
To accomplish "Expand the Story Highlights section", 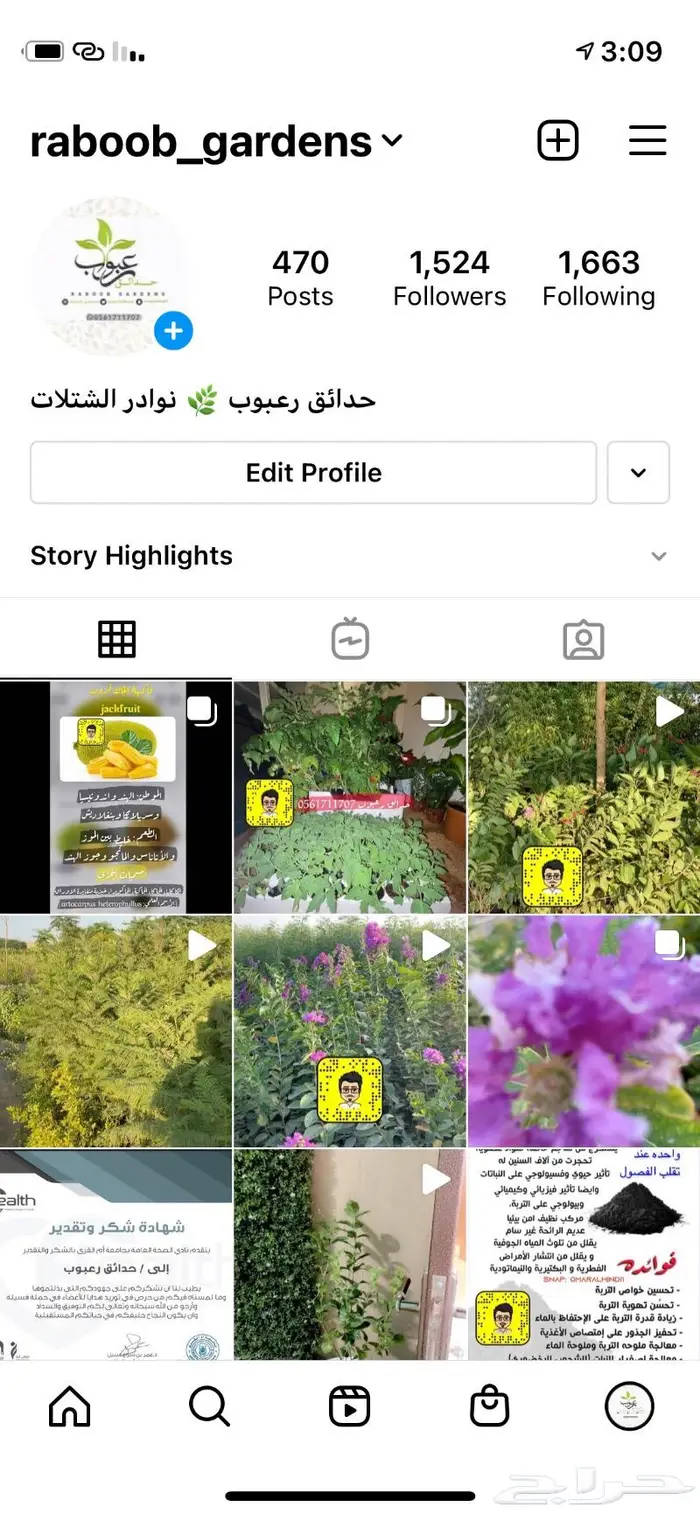I will point(658,556).
